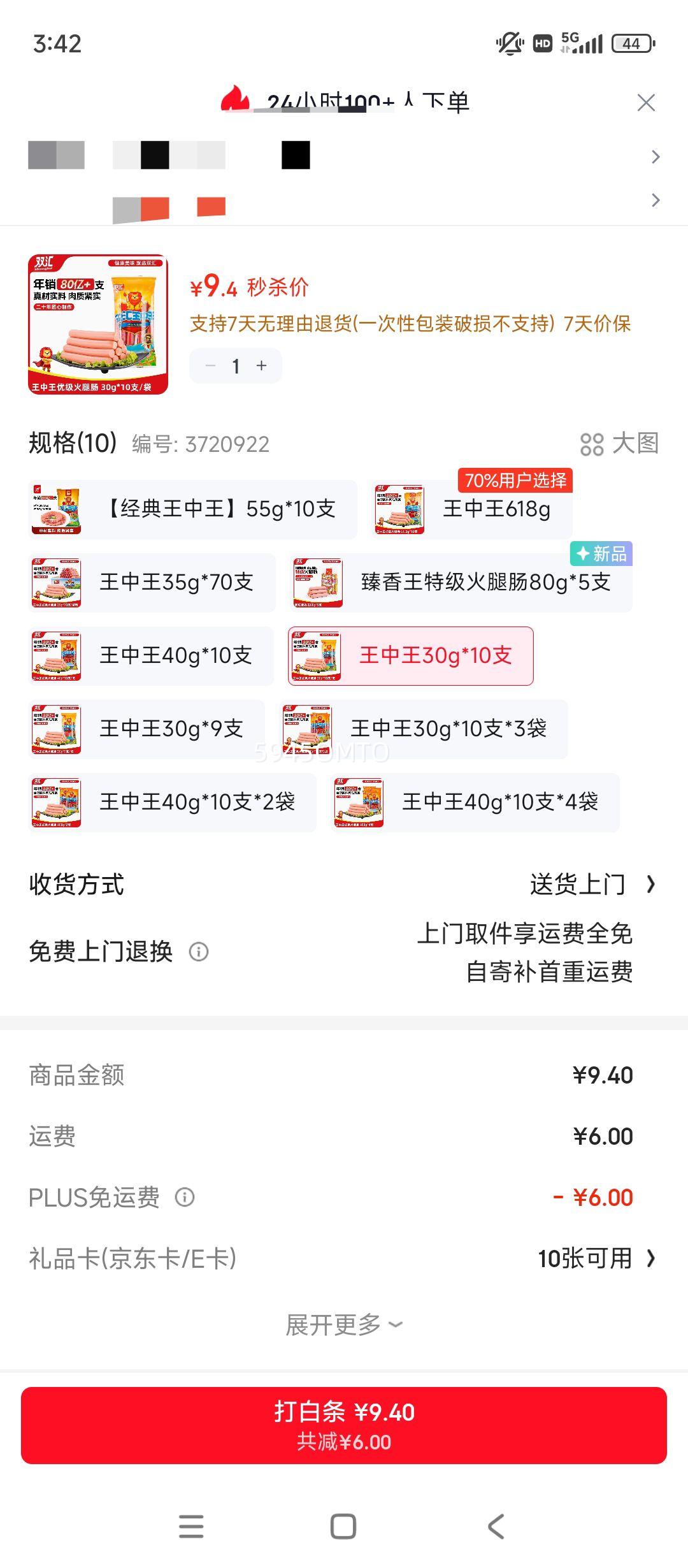The width and height of the screenshot is (688, 1568).
Task: Open the top promotion row chevron
Action: click(655, 156)
